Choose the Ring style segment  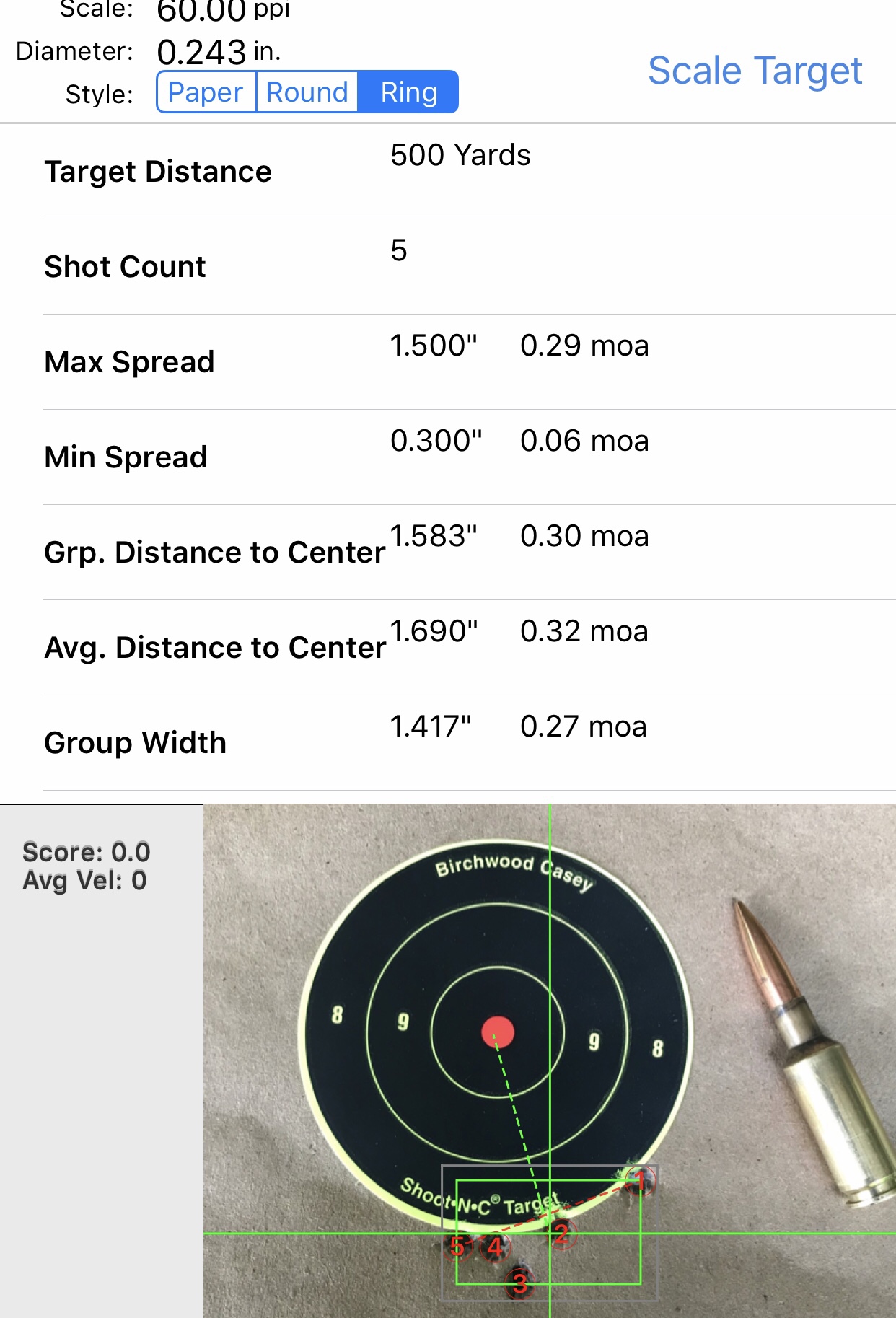tap(408, 92)
